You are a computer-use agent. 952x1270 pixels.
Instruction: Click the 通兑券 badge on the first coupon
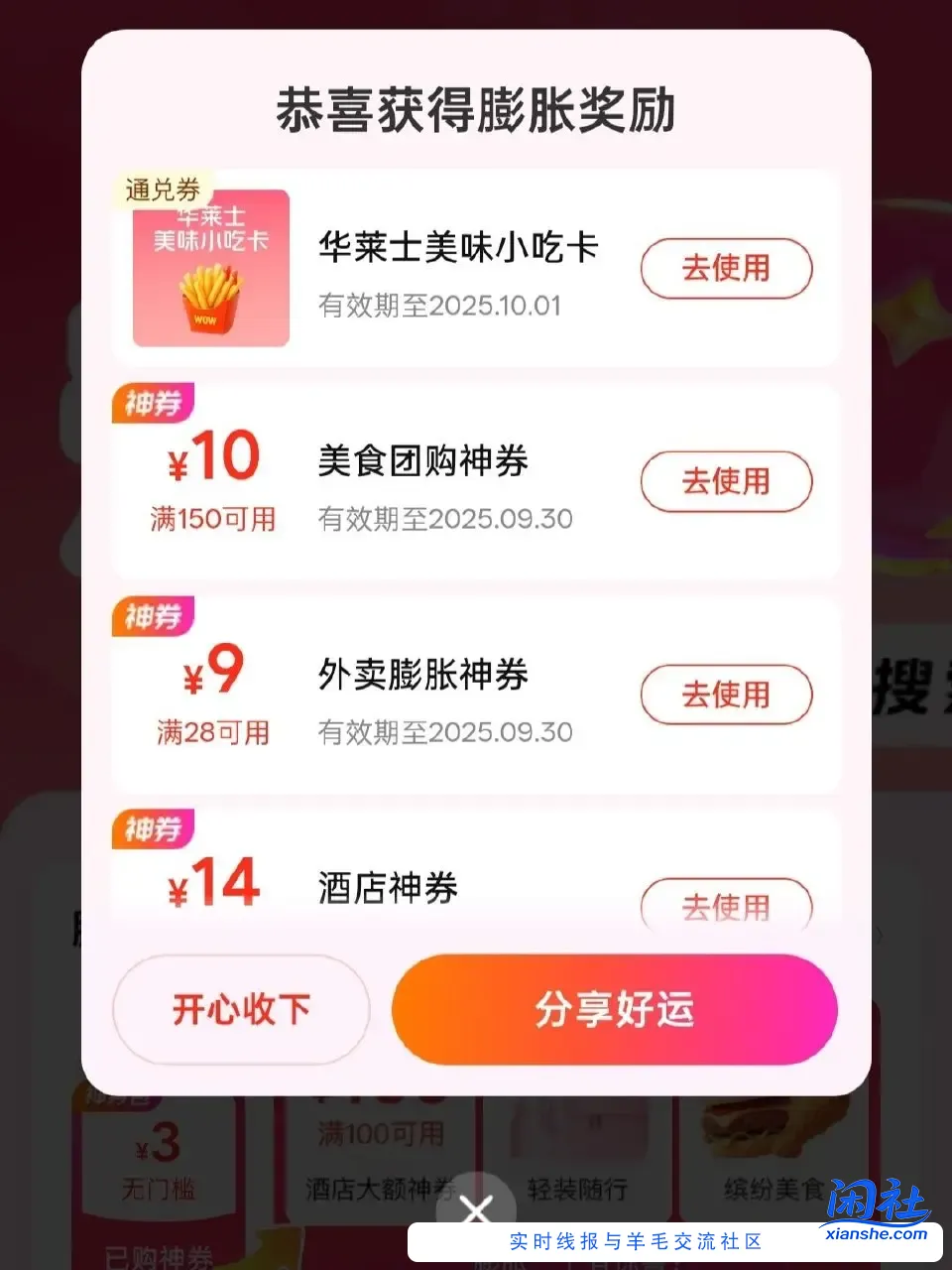[x=161, y=189]
